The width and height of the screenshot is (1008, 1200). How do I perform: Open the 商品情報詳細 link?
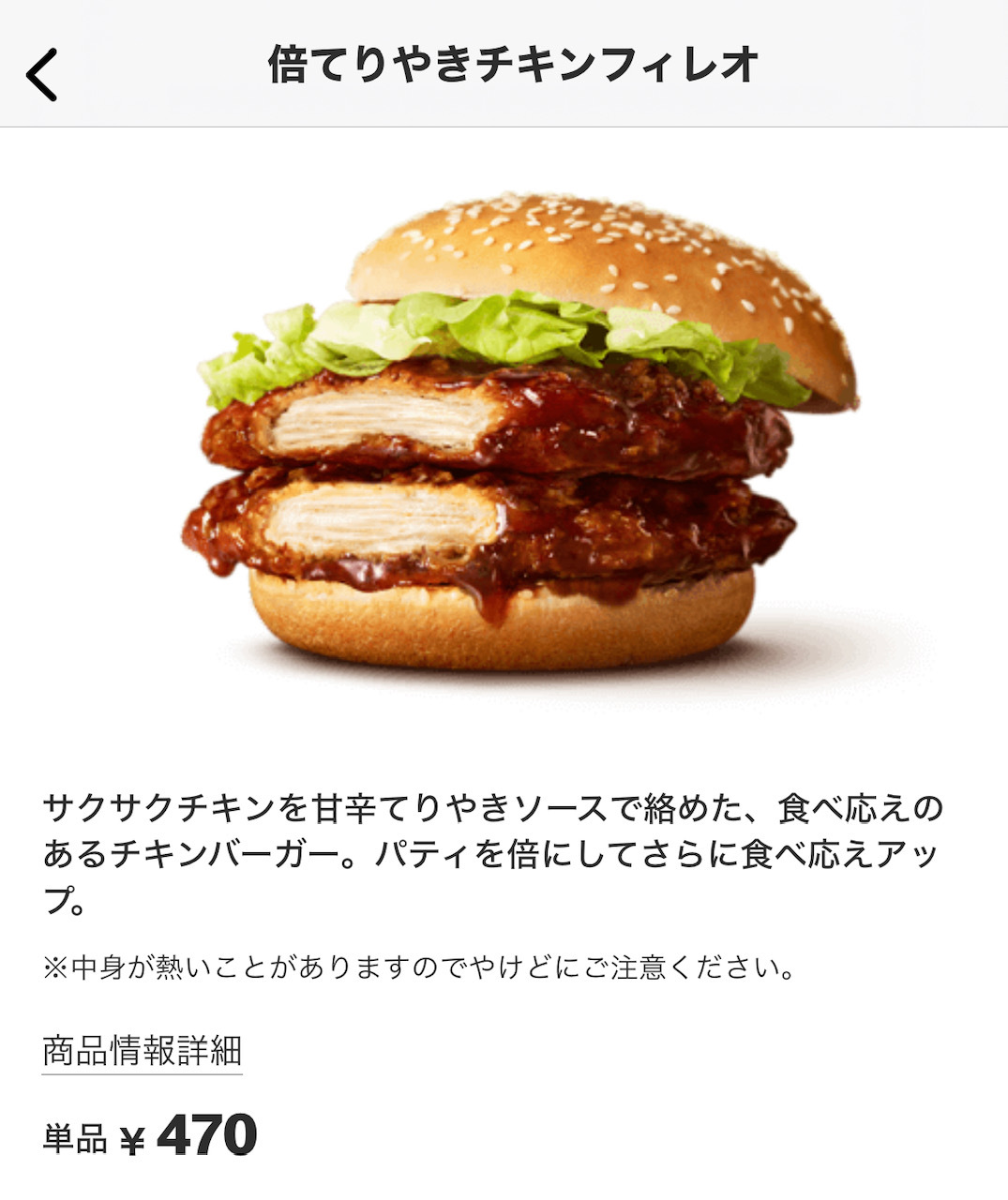pos(143,1051)
